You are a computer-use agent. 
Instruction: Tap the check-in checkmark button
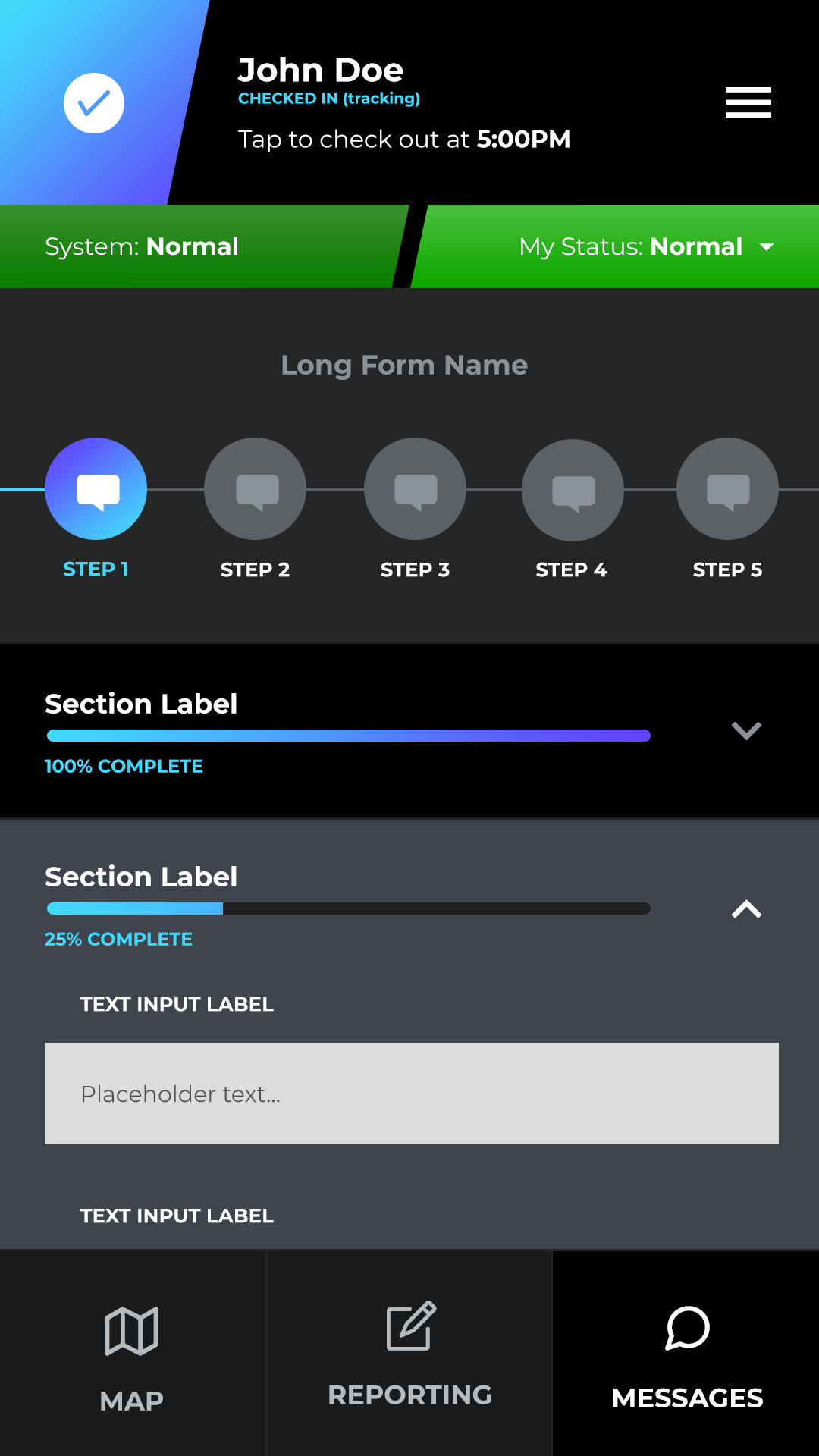(x=94, y=103)
